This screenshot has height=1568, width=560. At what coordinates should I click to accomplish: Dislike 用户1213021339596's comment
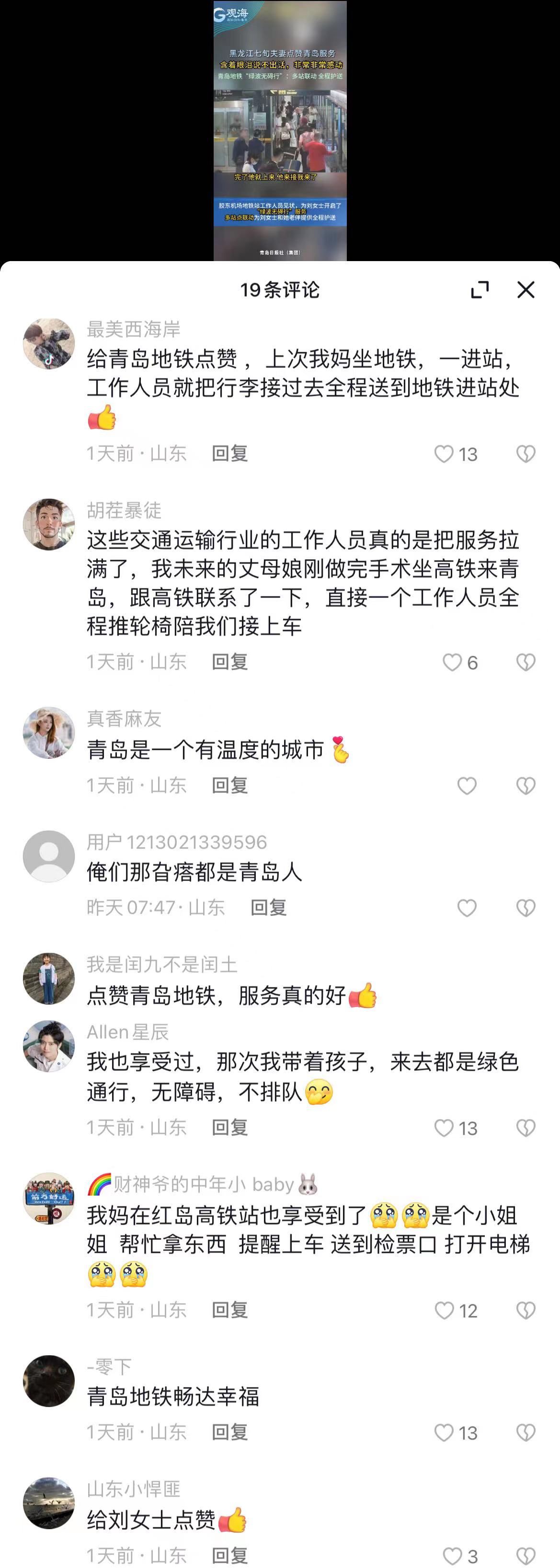pos(526,908)
